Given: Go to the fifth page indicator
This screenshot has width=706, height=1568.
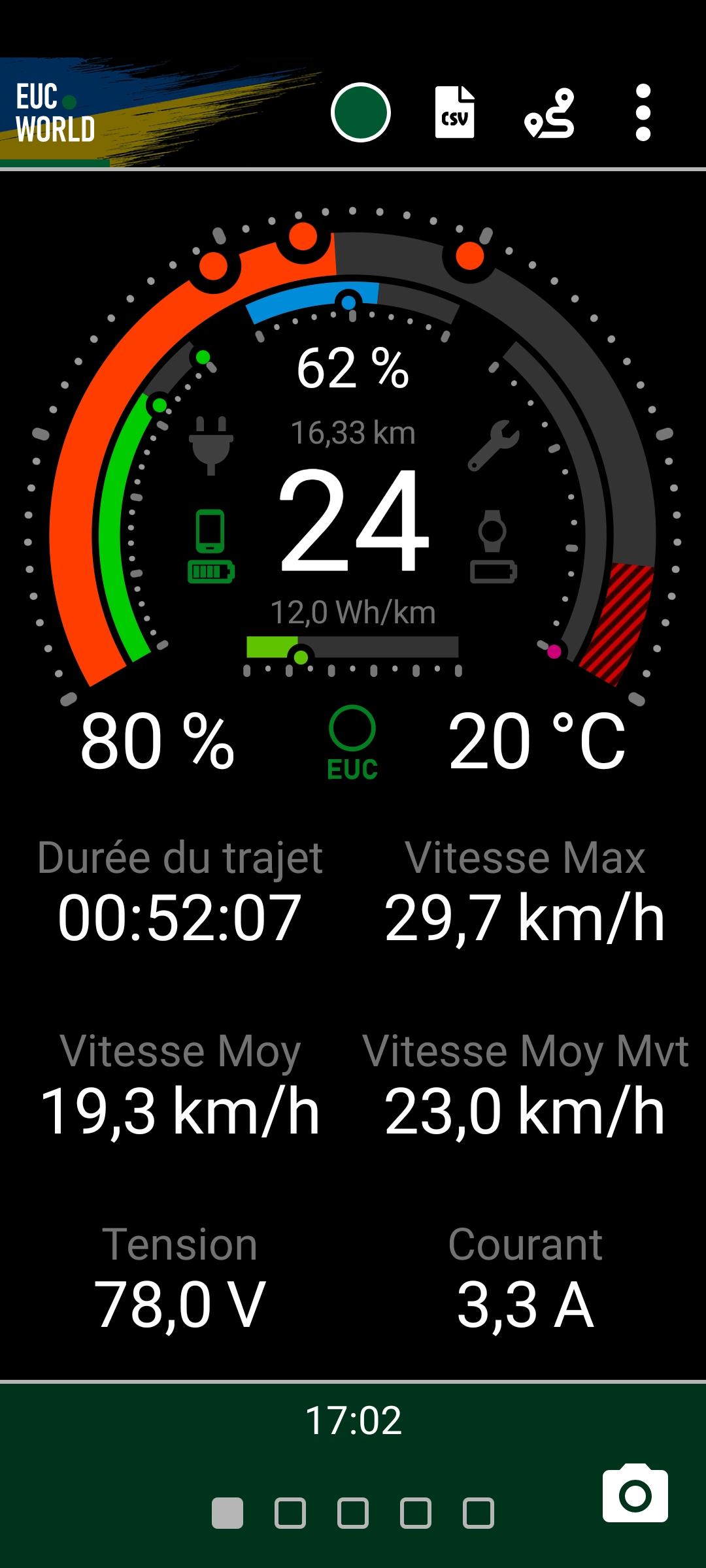Looking at the screenshot, I should [479, 1513].
